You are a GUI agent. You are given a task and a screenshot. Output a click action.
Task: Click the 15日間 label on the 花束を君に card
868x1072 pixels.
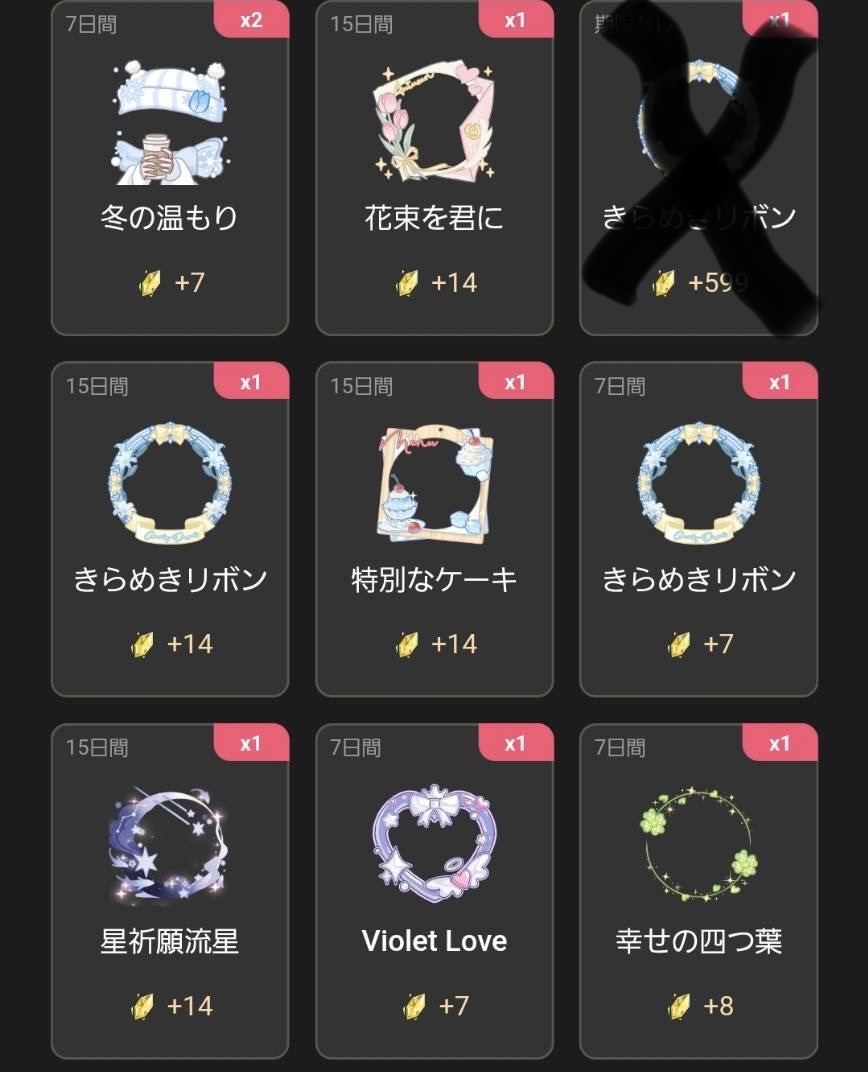[360, 22]
